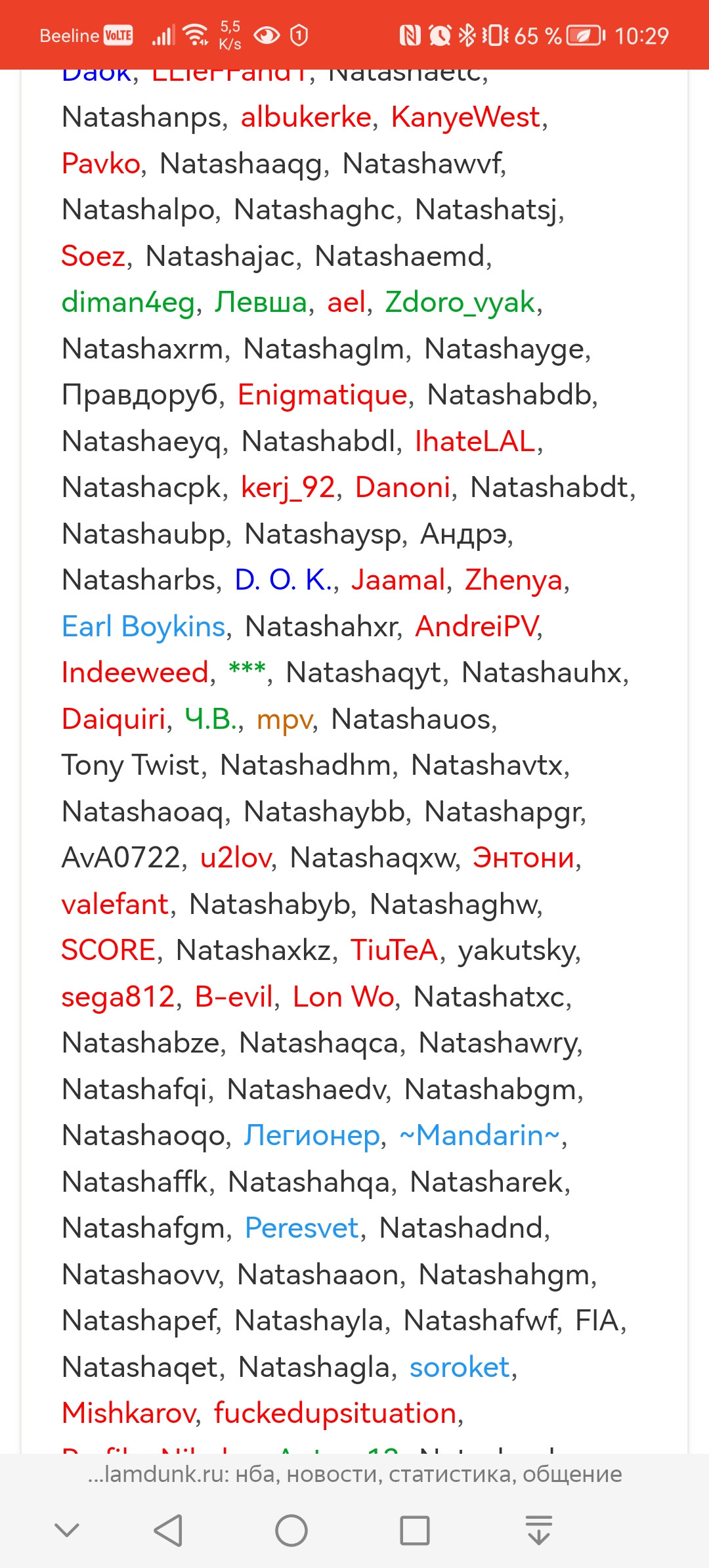The width and height of the screenshot is (709, 1568).
Task: Open KanyeWest's profile link
Action: click(465, 118)
